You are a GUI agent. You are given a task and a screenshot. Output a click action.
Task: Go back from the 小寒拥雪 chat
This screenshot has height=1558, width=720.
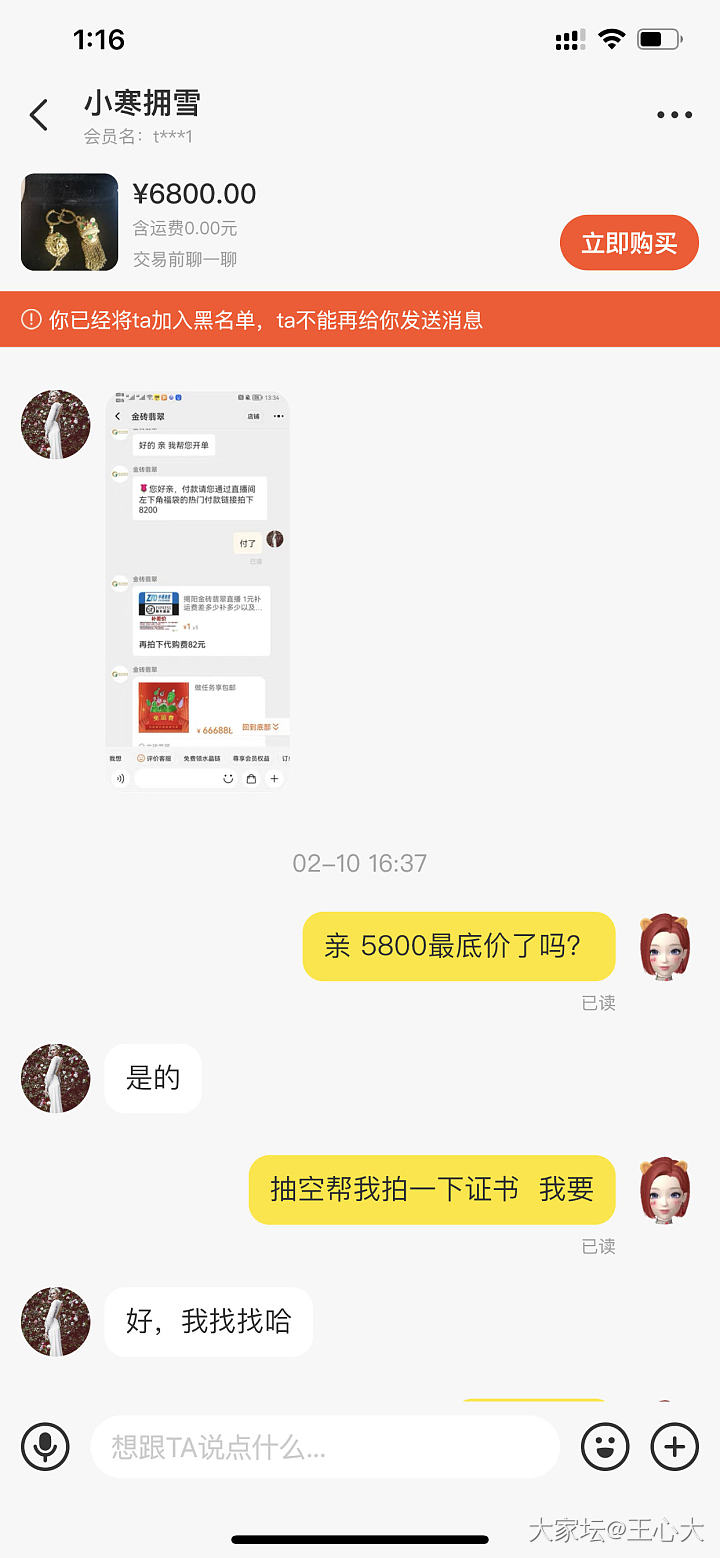coord(39,115)
